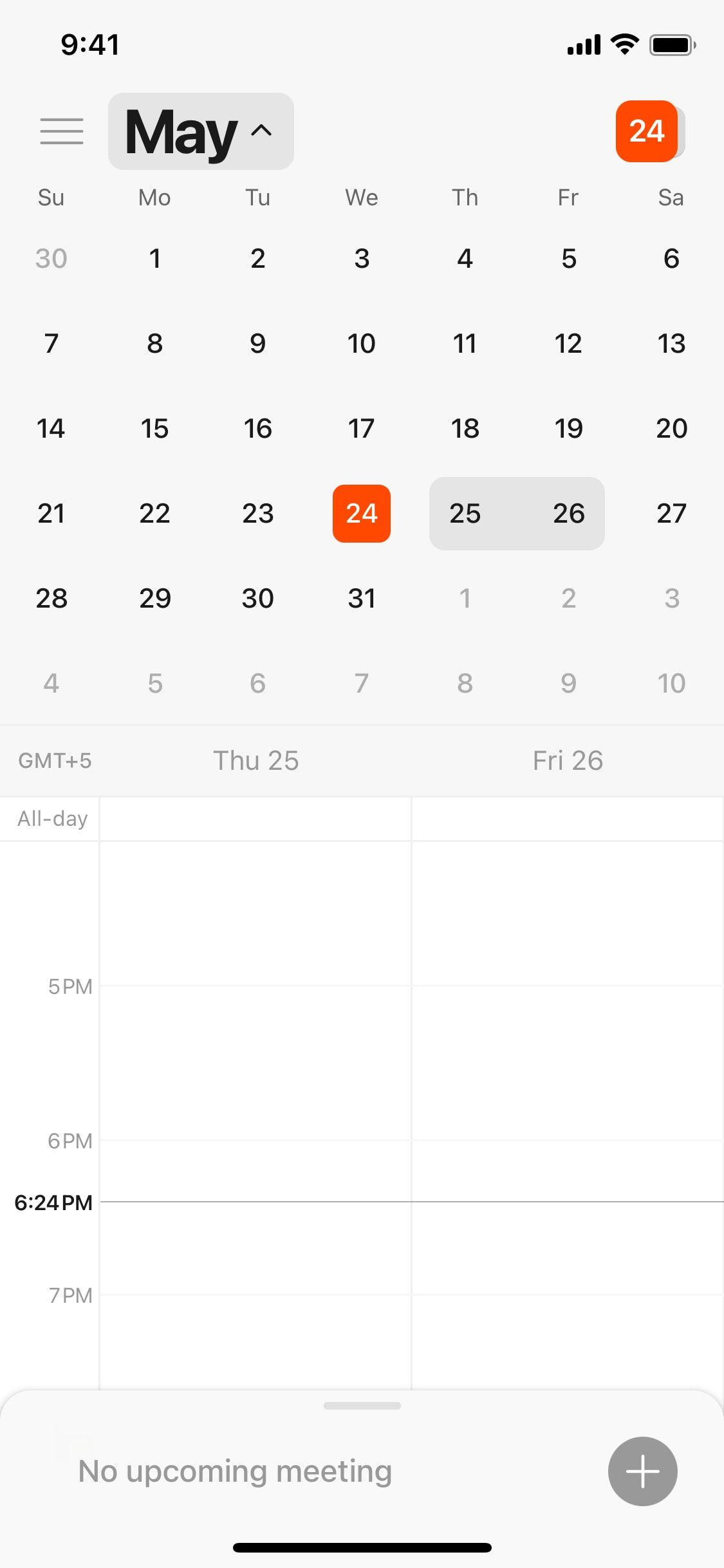The width and height of the screenshot is (724, 1568).
Task: Tap the Fri 26 day column header
Action: [x=568, y=761]
